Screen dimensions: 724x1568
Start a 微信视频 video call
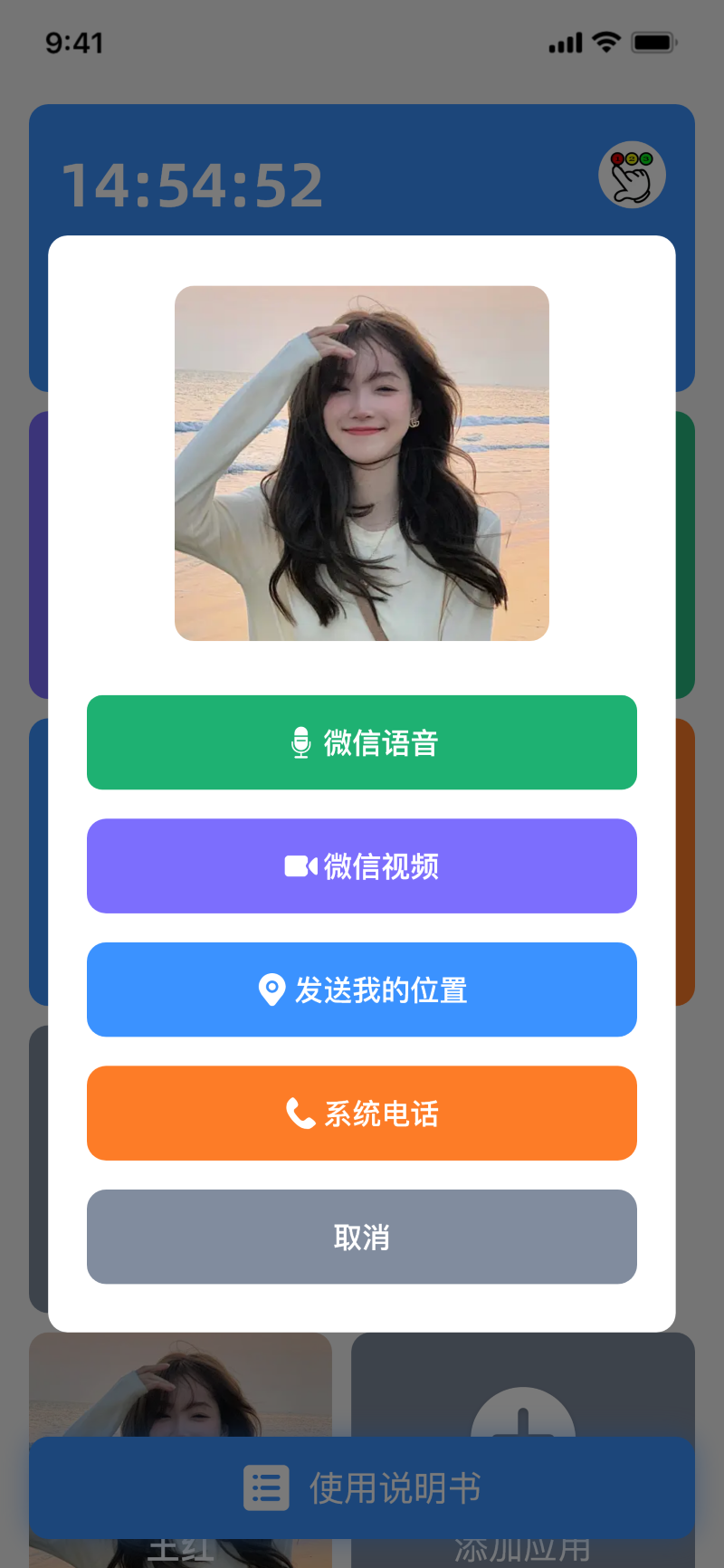point(362,866)
